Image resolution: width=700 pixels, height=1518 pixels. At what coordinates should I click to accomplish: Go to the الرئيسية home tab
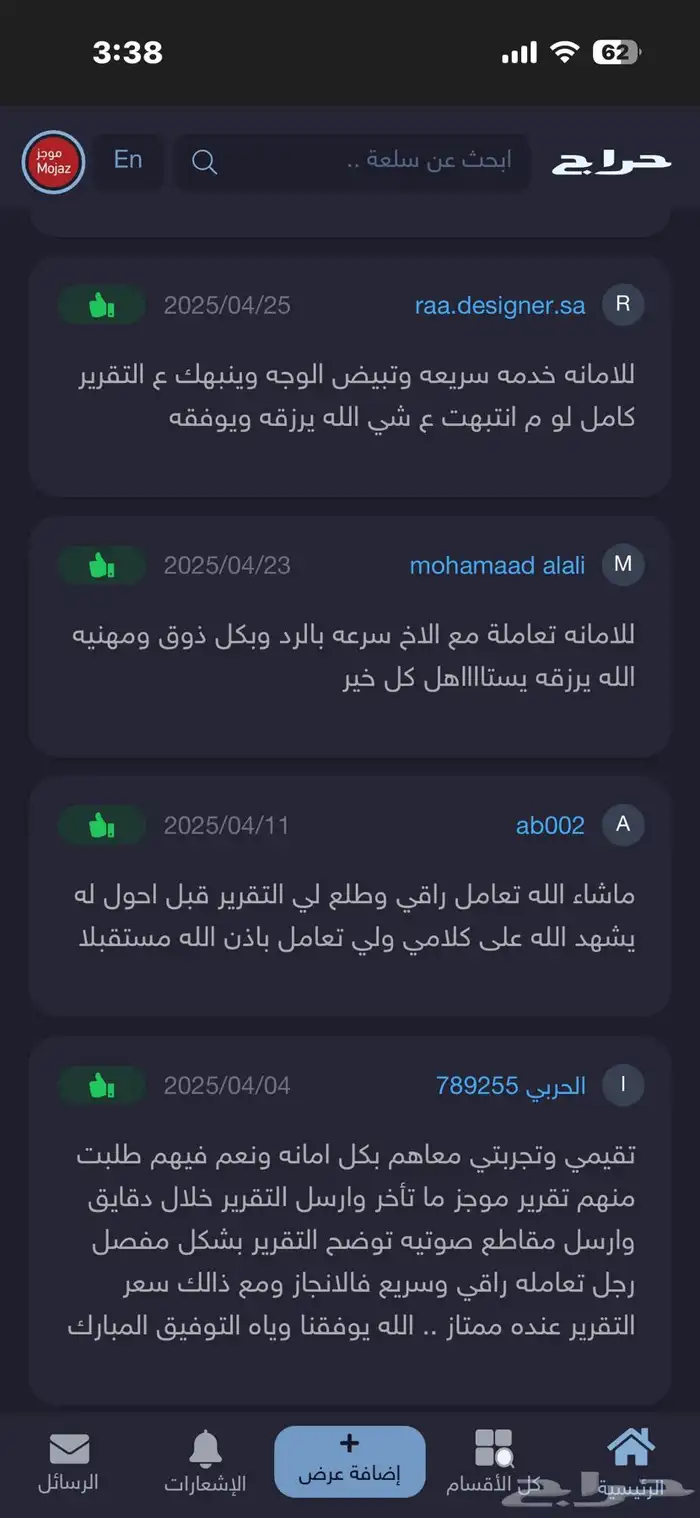(x=630, y=1462)
